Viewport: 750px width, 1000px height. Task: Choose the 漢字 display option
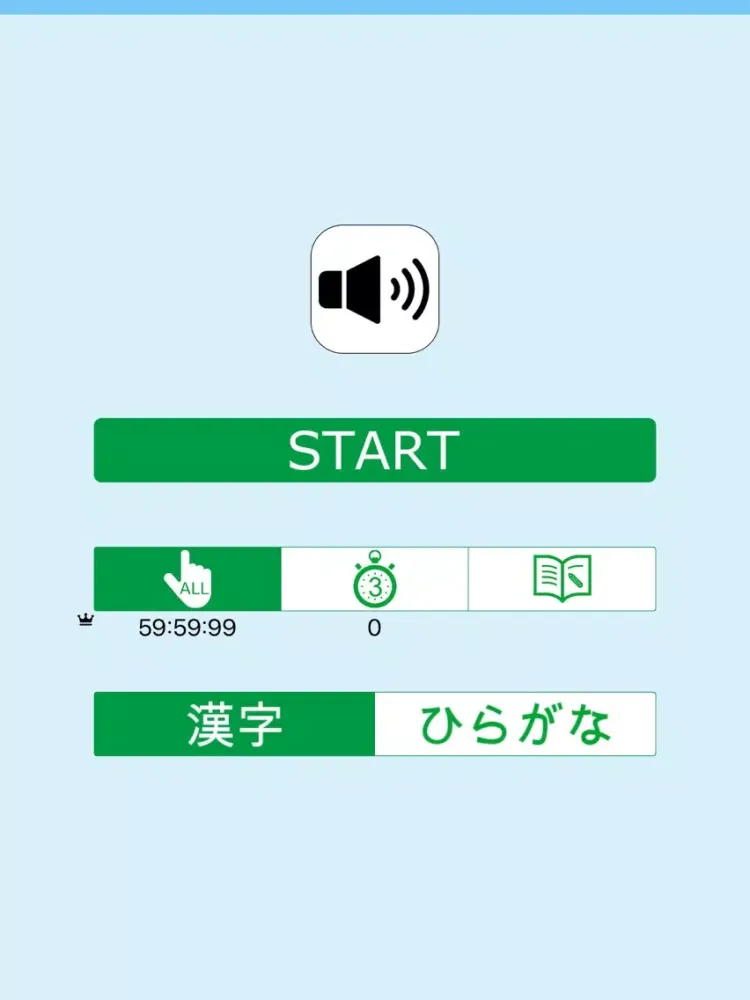[235, 724]
